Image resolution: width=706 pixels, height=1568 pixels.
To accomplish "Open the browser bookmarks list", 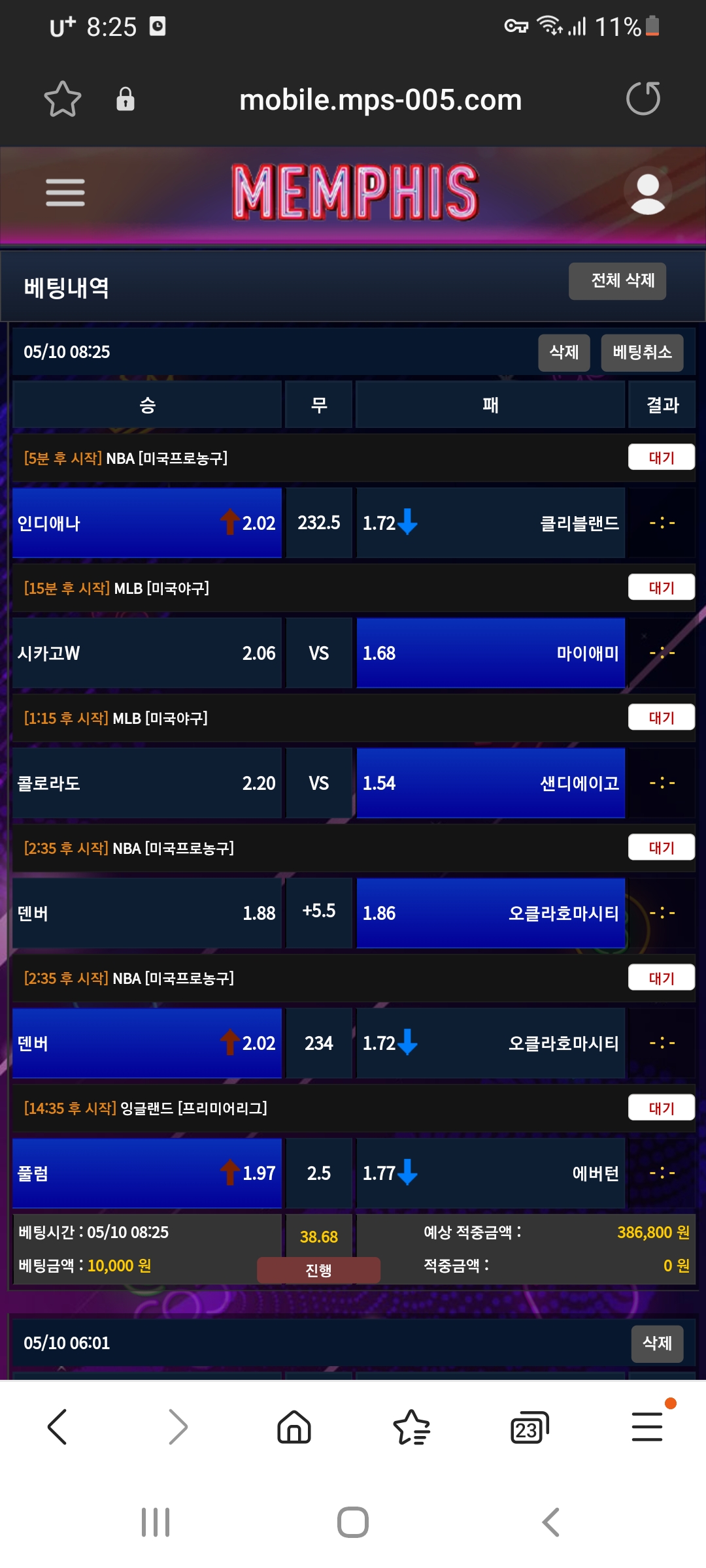I will (412, 1427).
